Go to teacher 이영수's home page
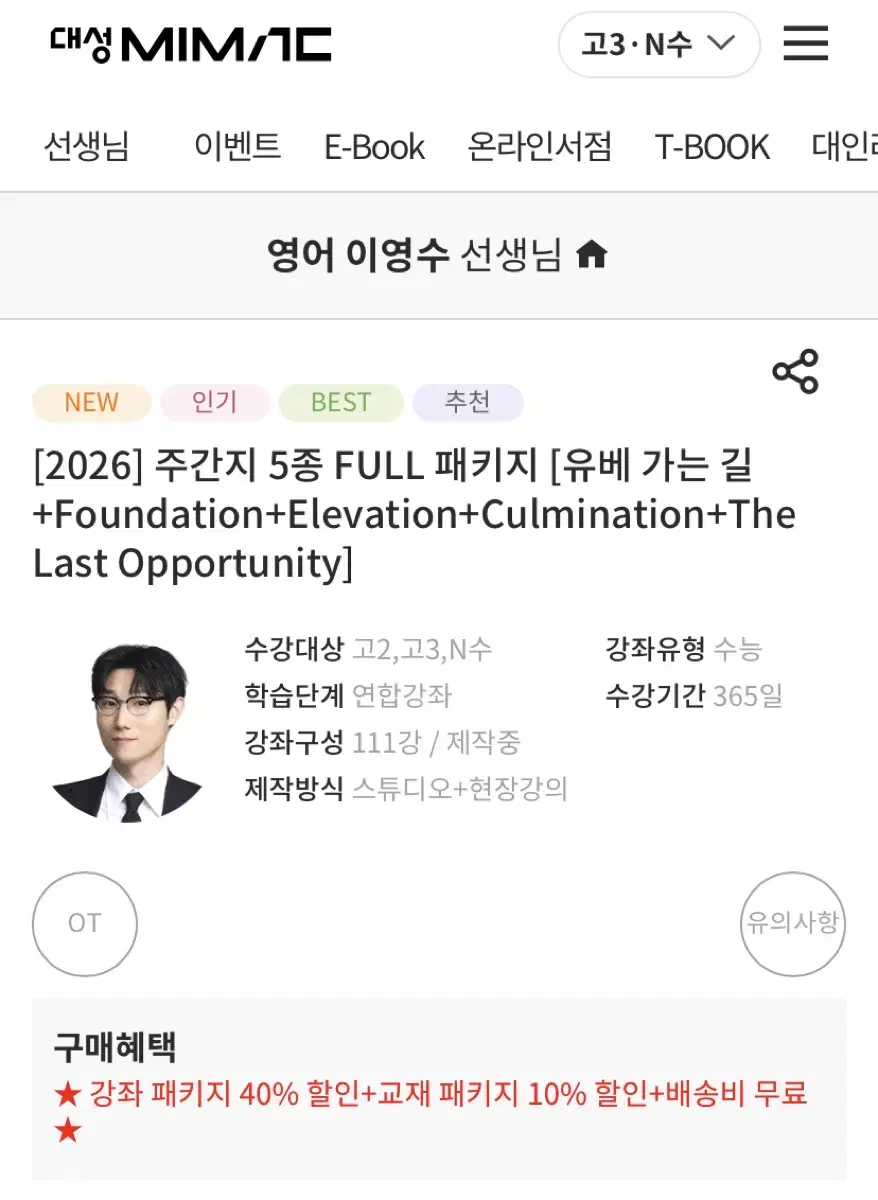The image size is (878, 1200). 592,256
